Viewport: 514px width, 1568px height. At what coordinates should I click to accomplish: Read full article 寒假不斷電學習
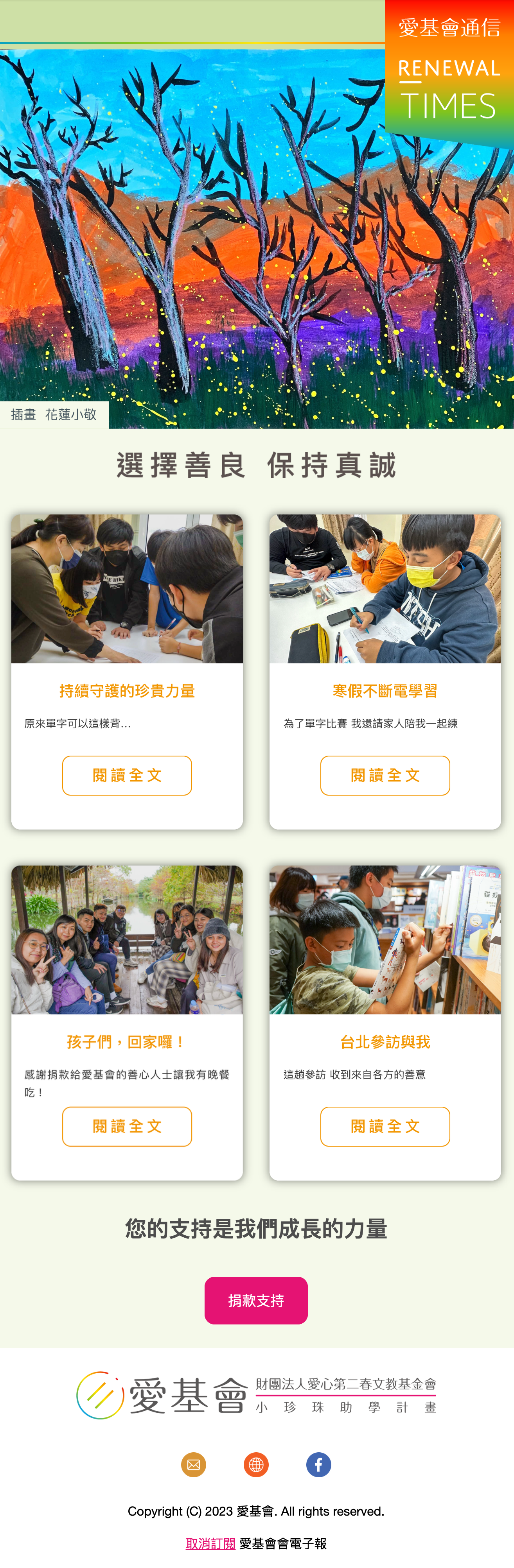pos(385,775)
